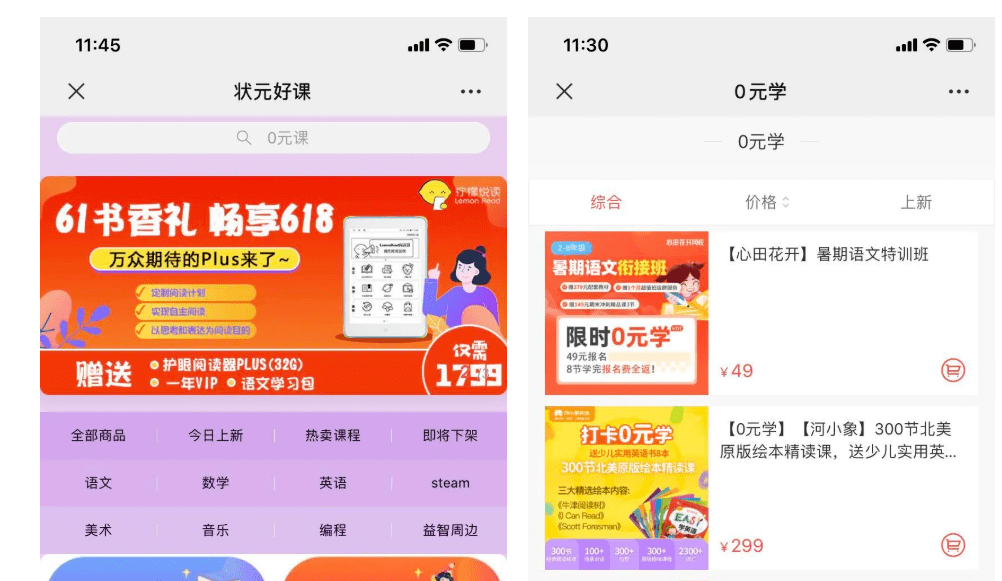Open 今日上新 category
Image resolution: width=1002 pixels, height=581 pixels.
point(215,435)
